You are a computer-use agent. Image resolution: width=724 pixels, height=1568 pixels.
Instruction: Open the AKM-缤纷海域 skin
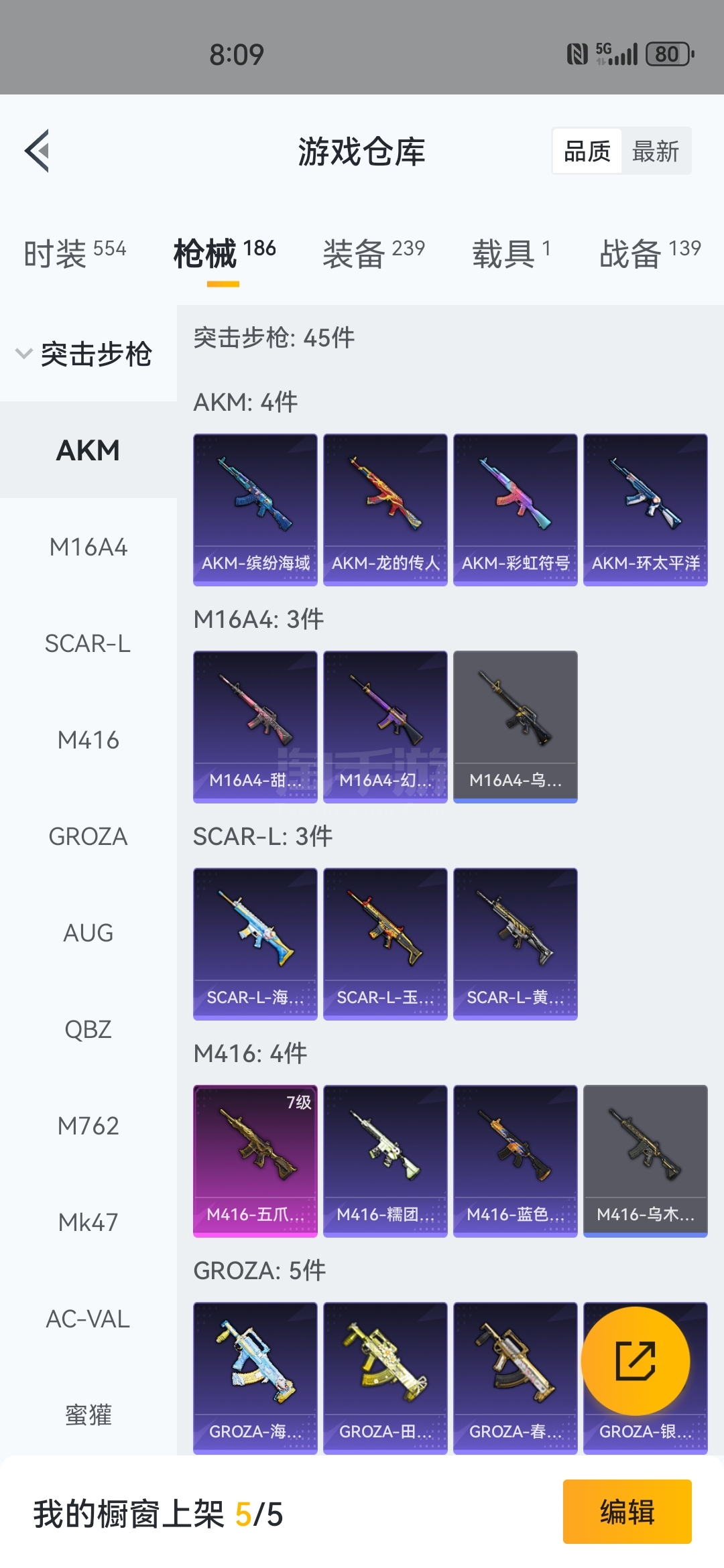coord(255,510)
